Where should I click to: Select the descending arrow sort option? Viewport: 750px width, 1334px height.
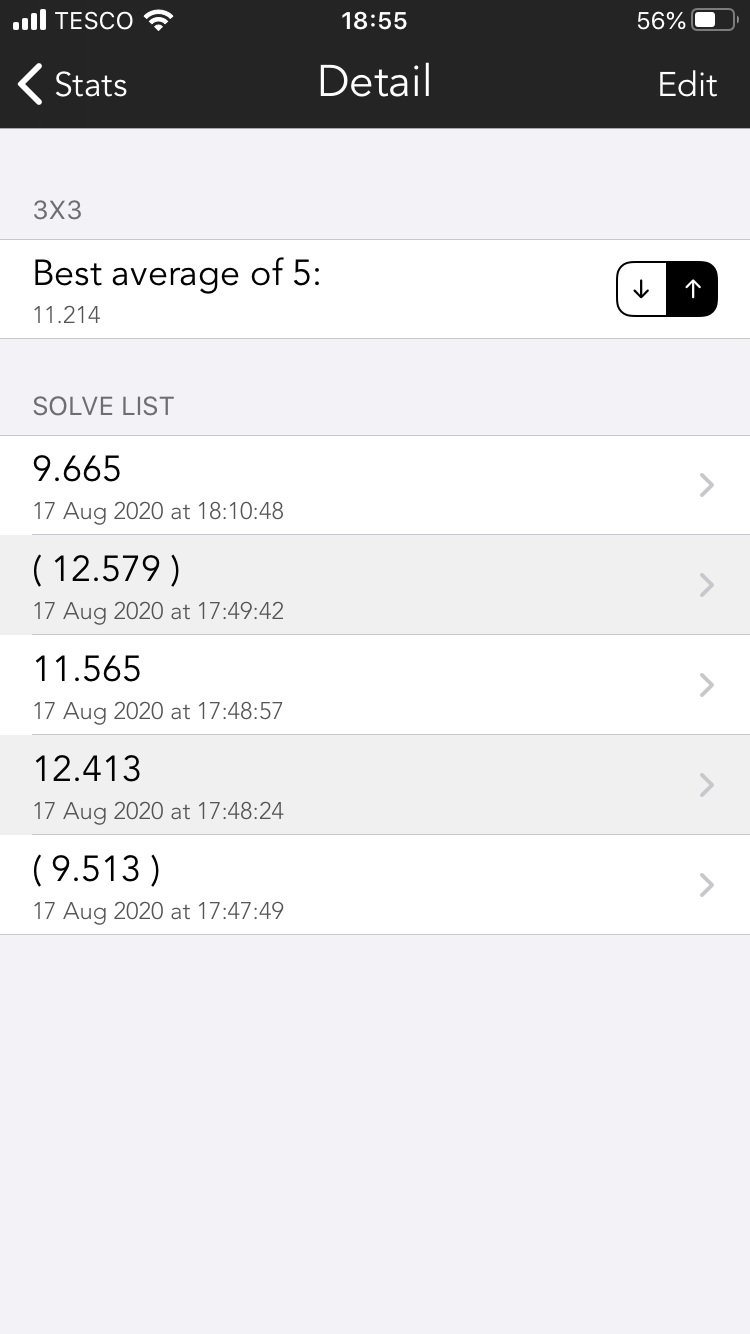point(642,289)
